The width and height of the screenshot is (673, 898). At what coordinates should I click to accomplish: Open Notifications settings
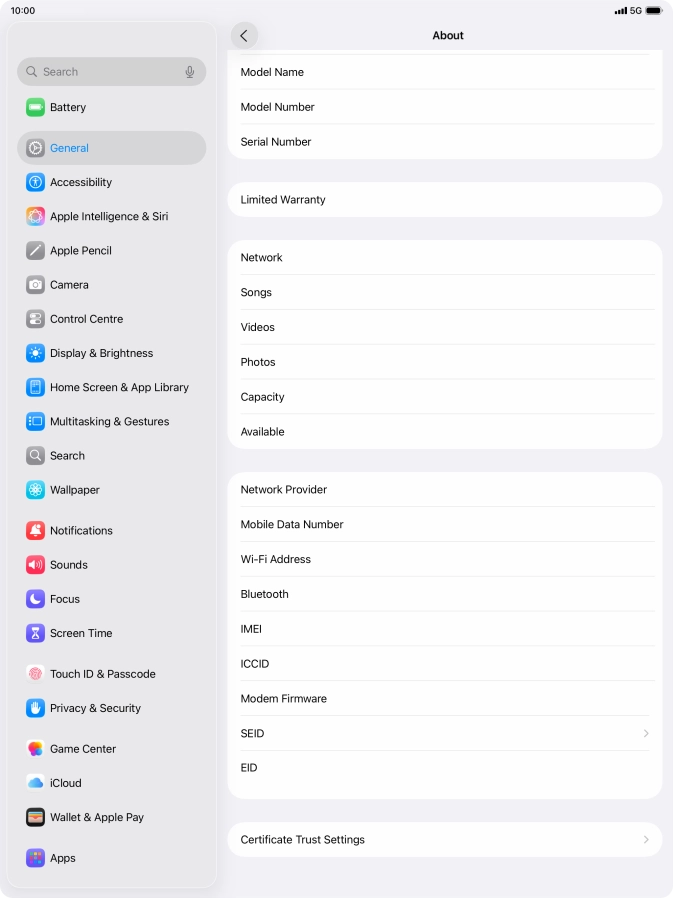[81, 531]
